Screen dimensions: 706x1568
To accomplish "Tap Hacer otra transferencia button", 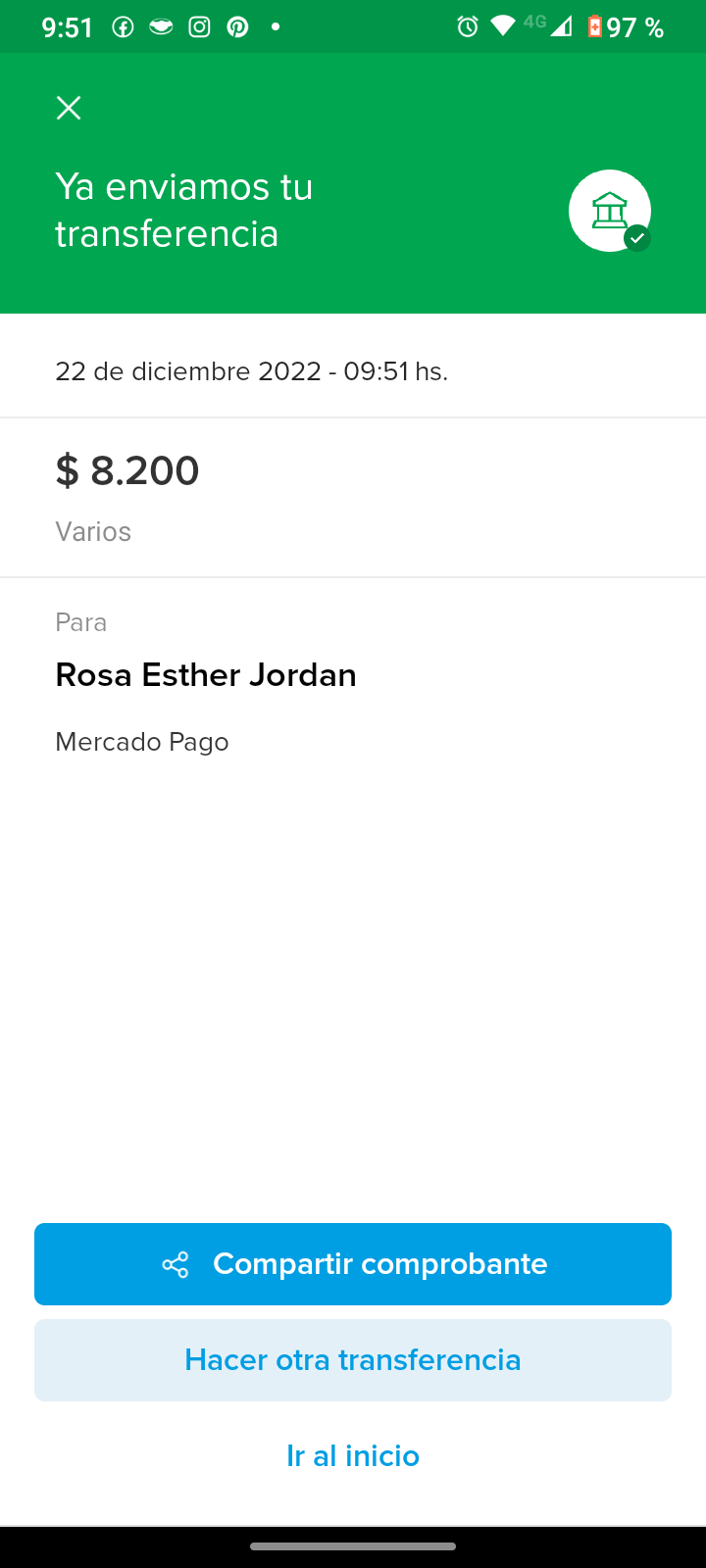I will 353,1360.
